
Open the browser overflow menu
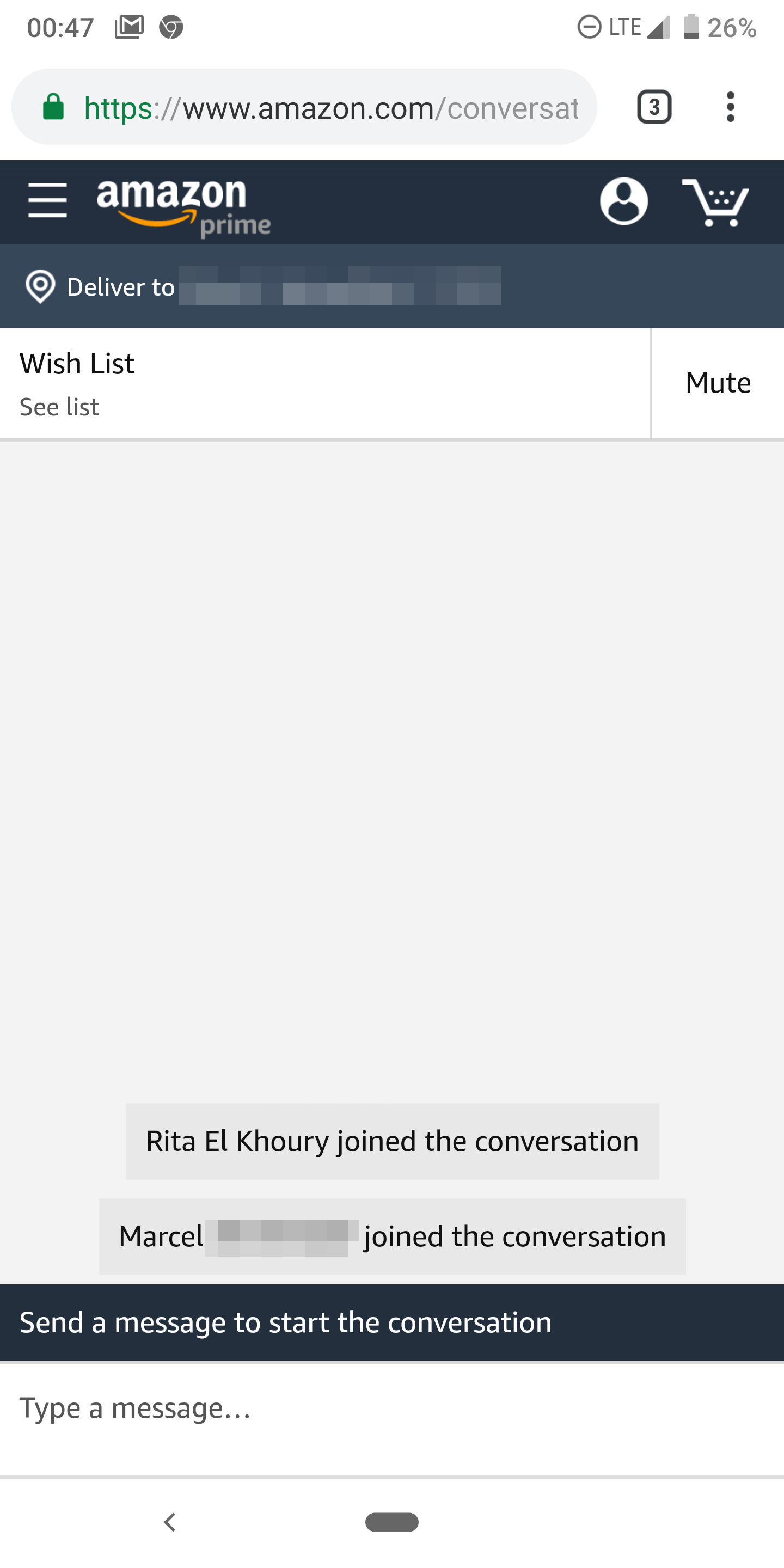731,107
